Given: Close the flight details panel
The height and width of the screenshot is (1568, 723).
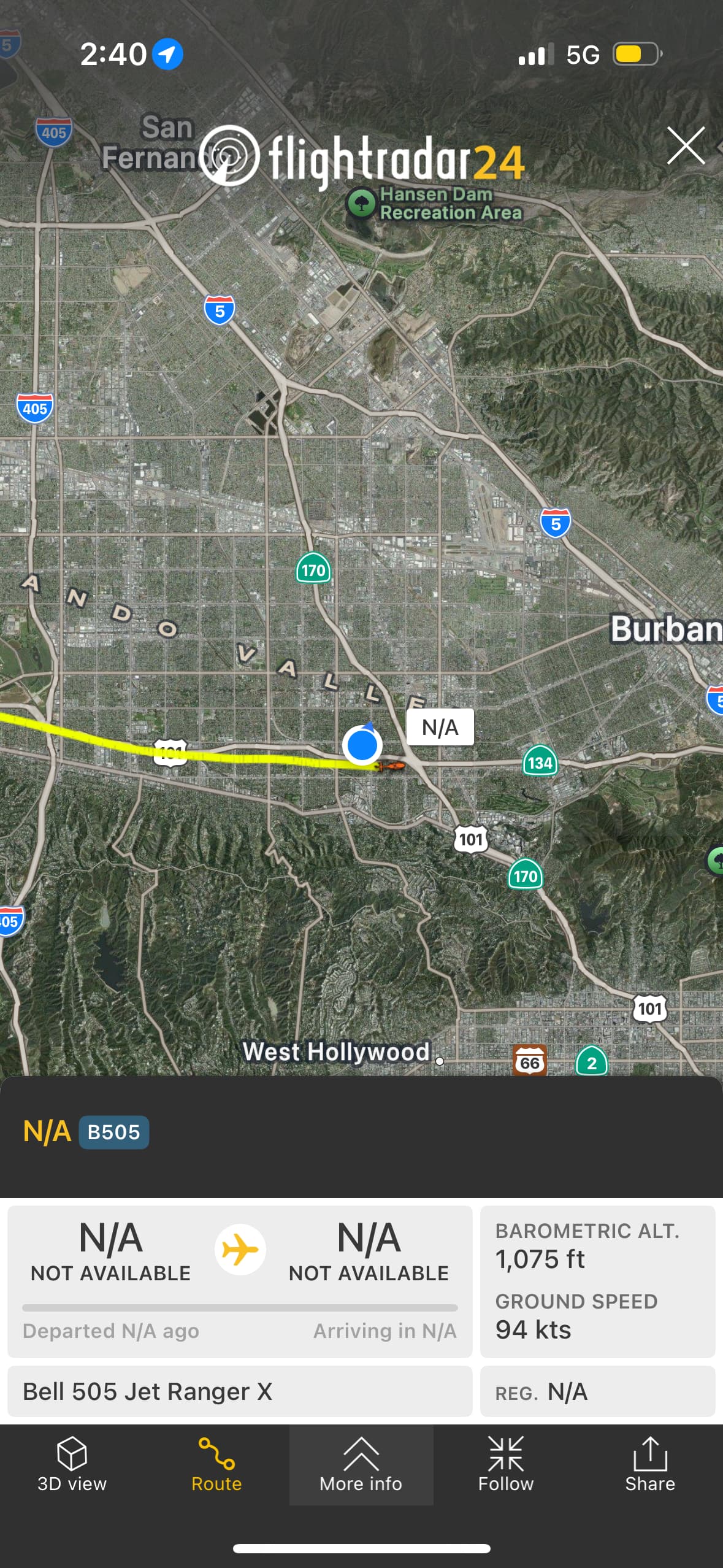Looking at the screenshot, I should (x=686, y=145).
